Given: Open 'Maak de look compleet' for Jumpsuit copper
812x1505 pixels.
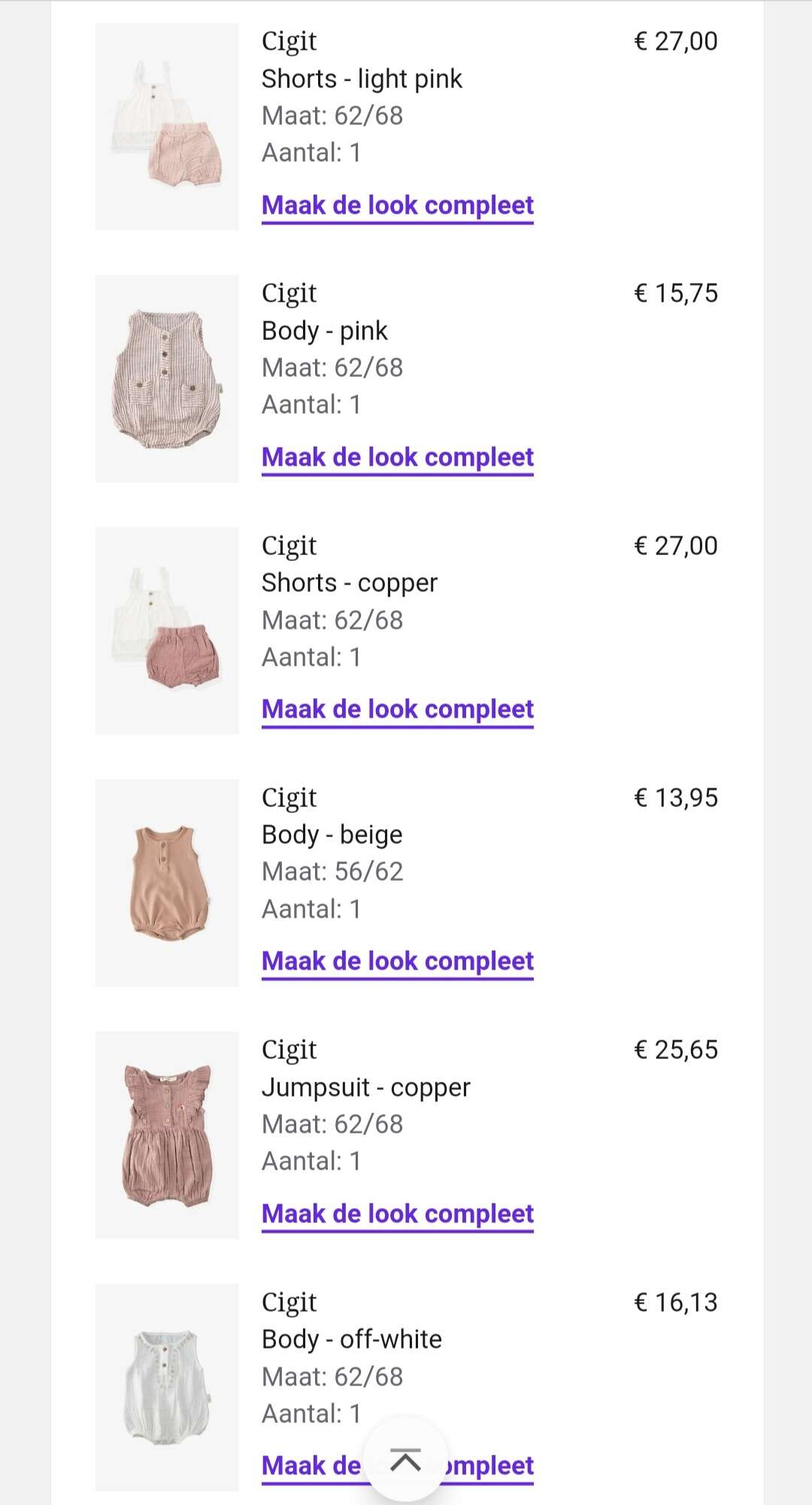Looking at the screenshot, I should 398,1214.
